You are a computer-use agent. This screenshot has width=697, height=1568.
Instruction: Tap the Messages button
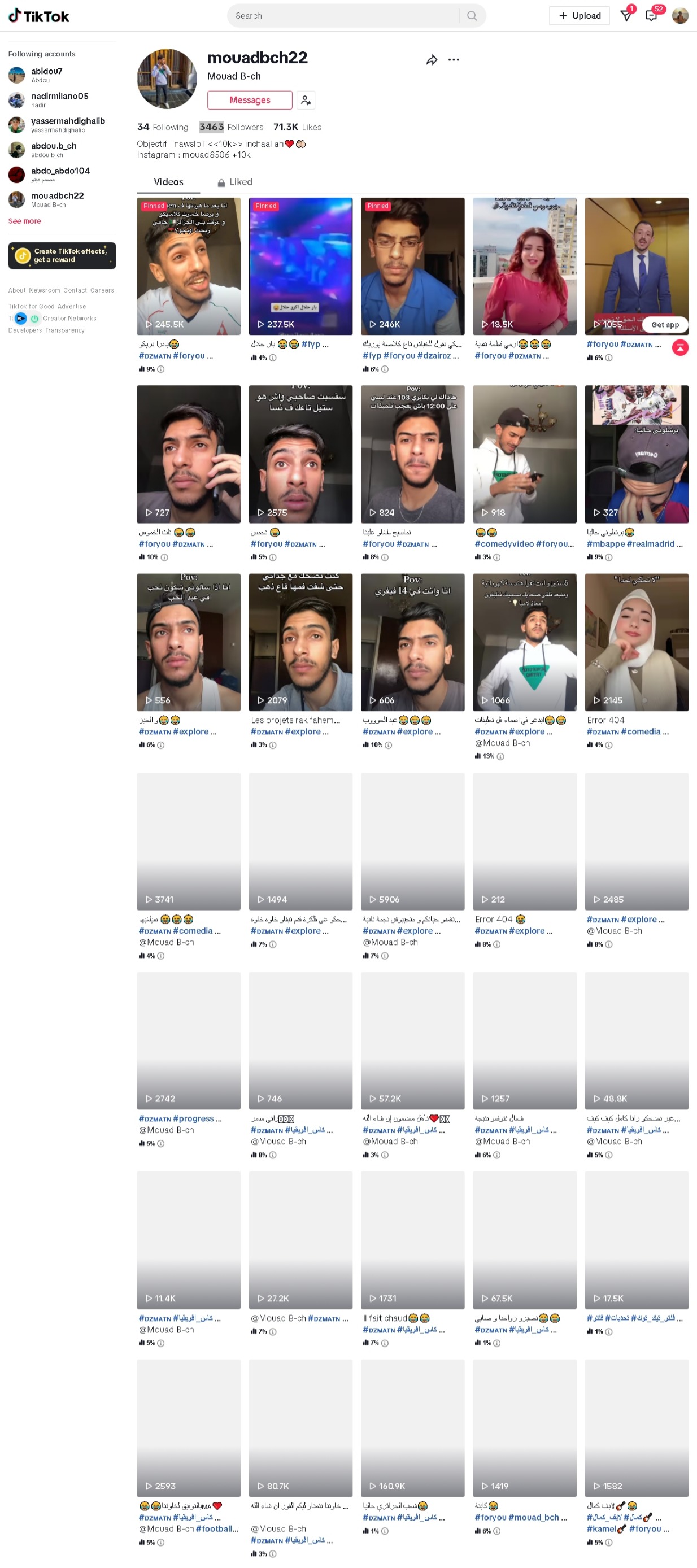250,100
